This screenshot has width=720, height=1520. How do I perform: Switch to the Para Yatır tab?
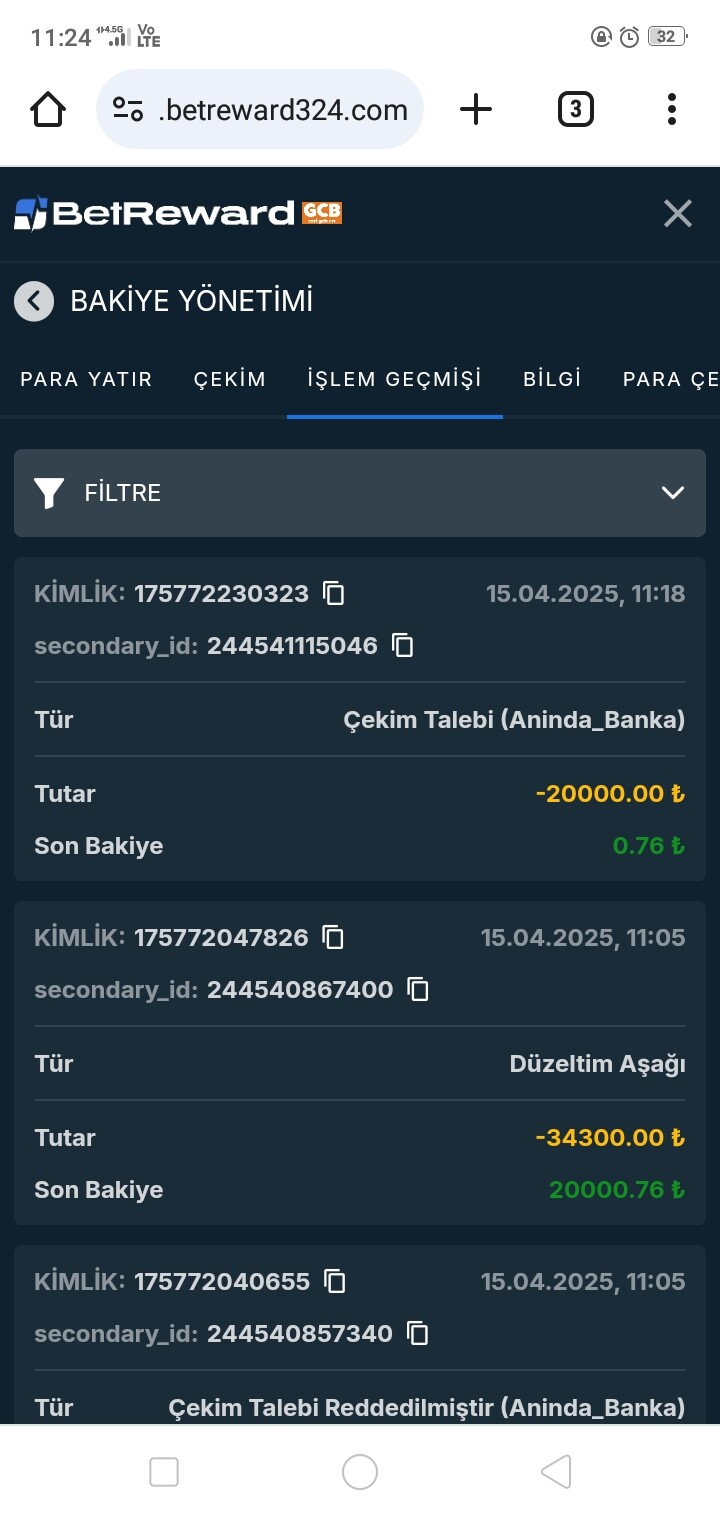[86, 379]
